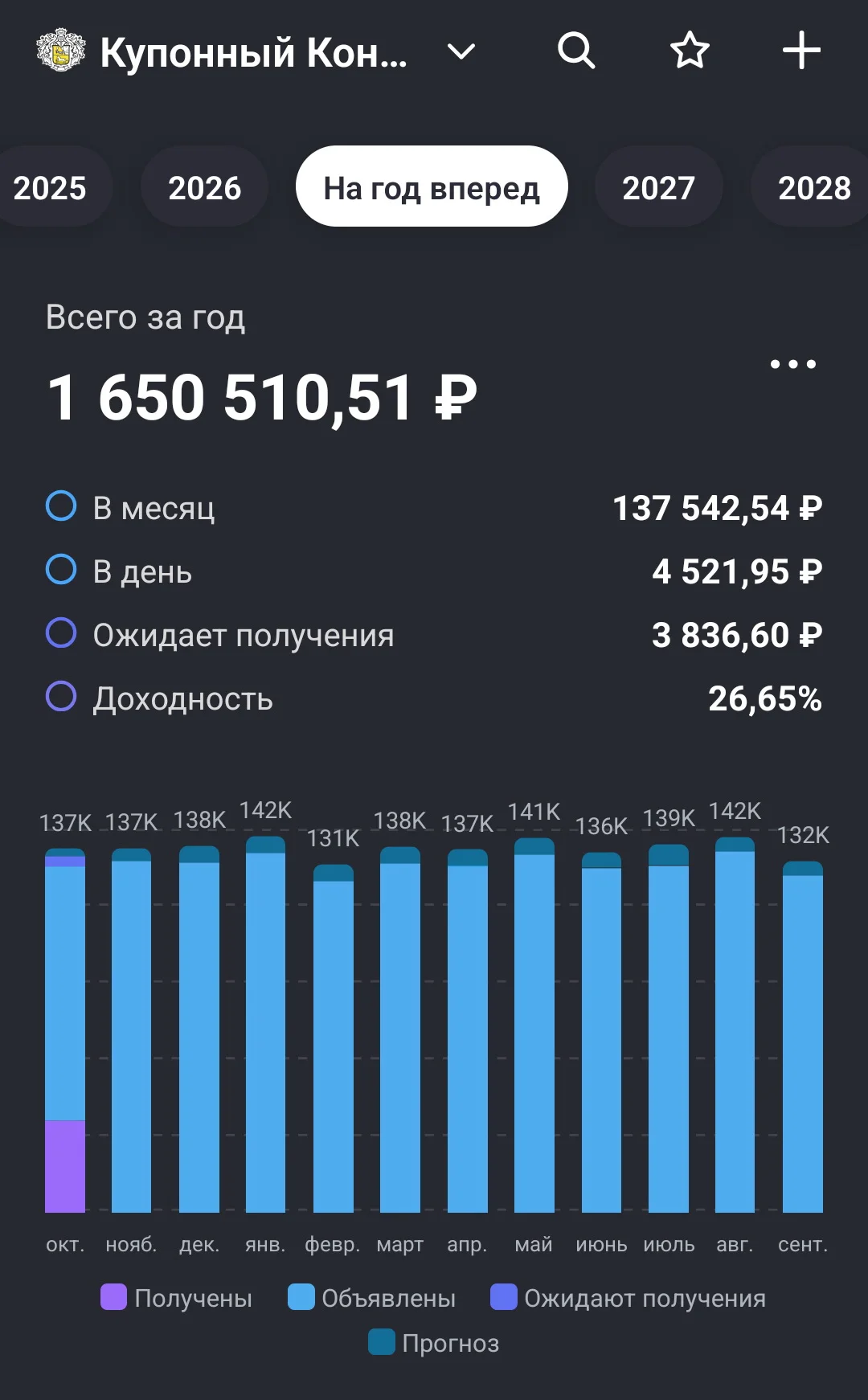
Task: Tap the favorites star icon
Action: tap(690, 51)
